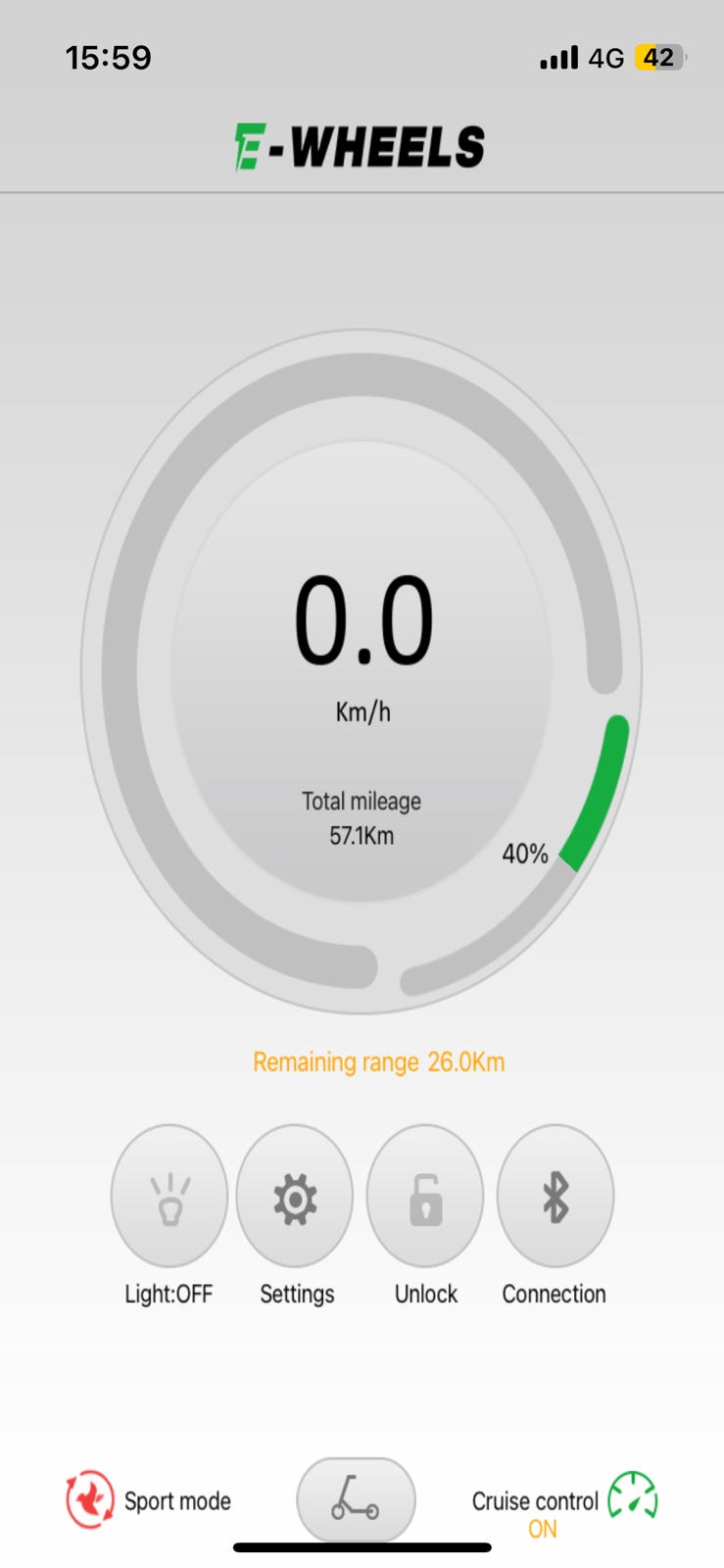724x1568 pixels.
Task: Tap the Unlock padlock button
Action: [425, 1196]
